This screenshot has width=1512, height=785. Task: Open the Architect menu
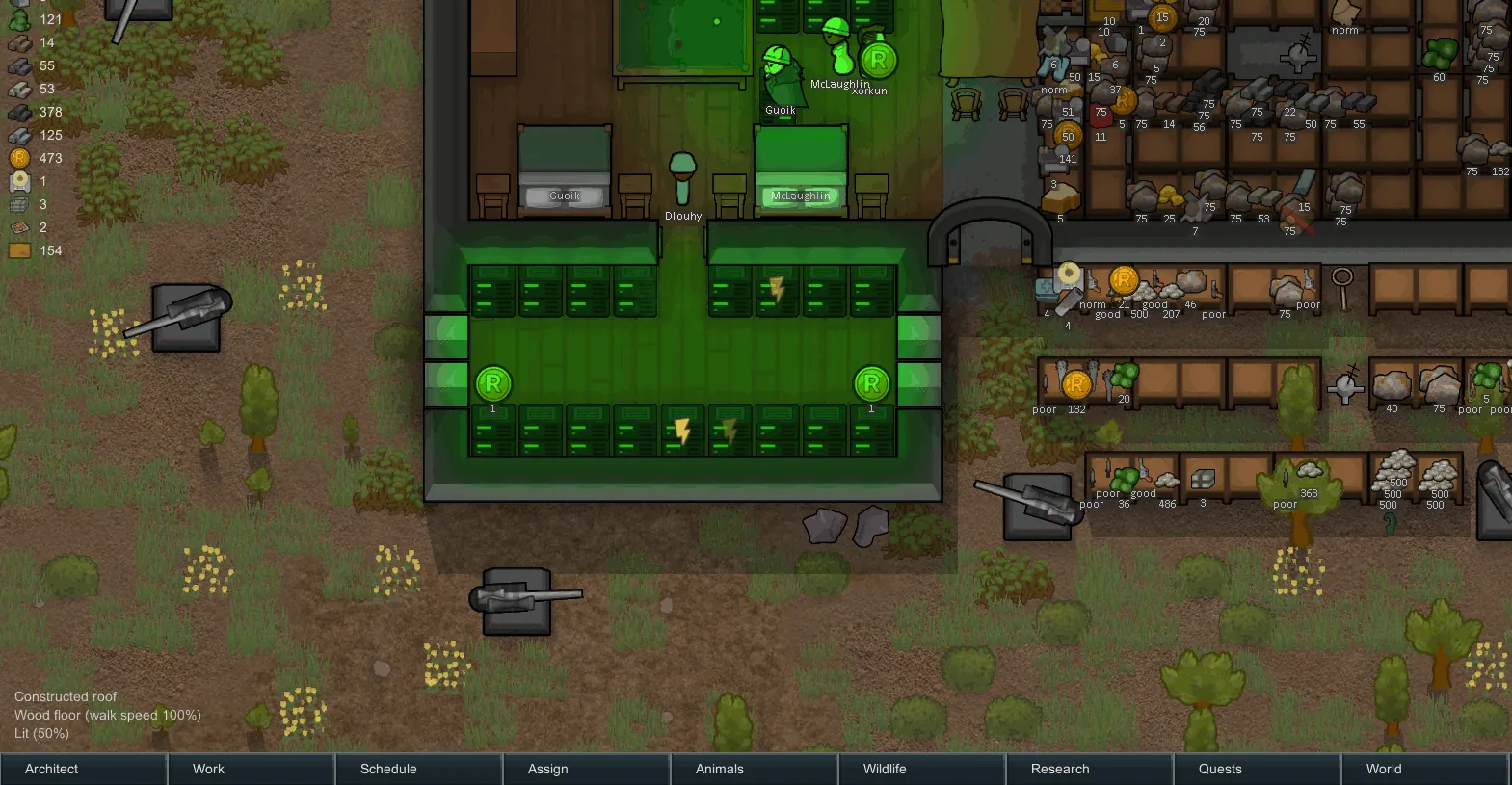coord(83,769)
